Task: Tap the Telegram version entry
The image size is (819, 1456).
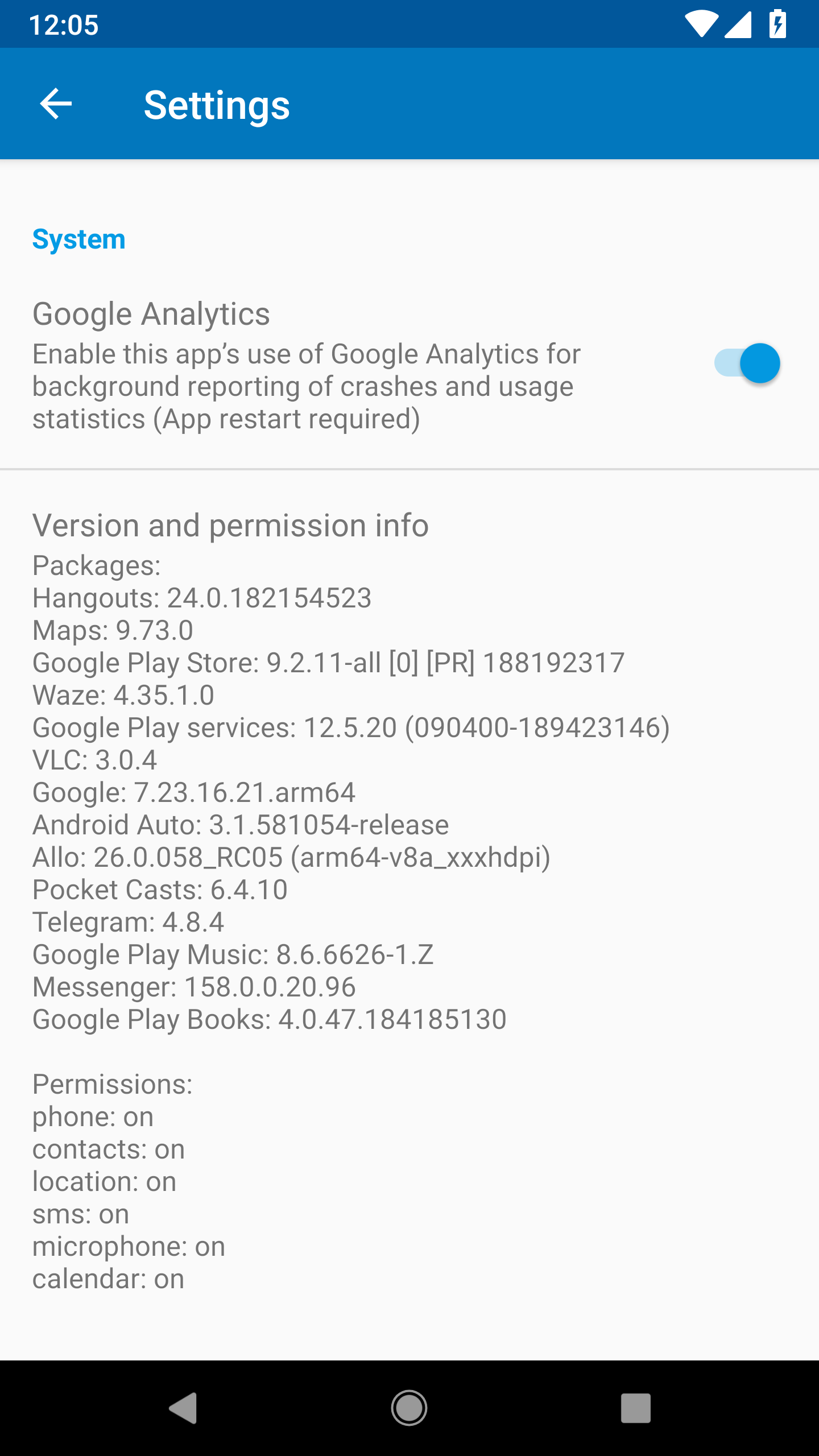Action: [x=128, y=923]
